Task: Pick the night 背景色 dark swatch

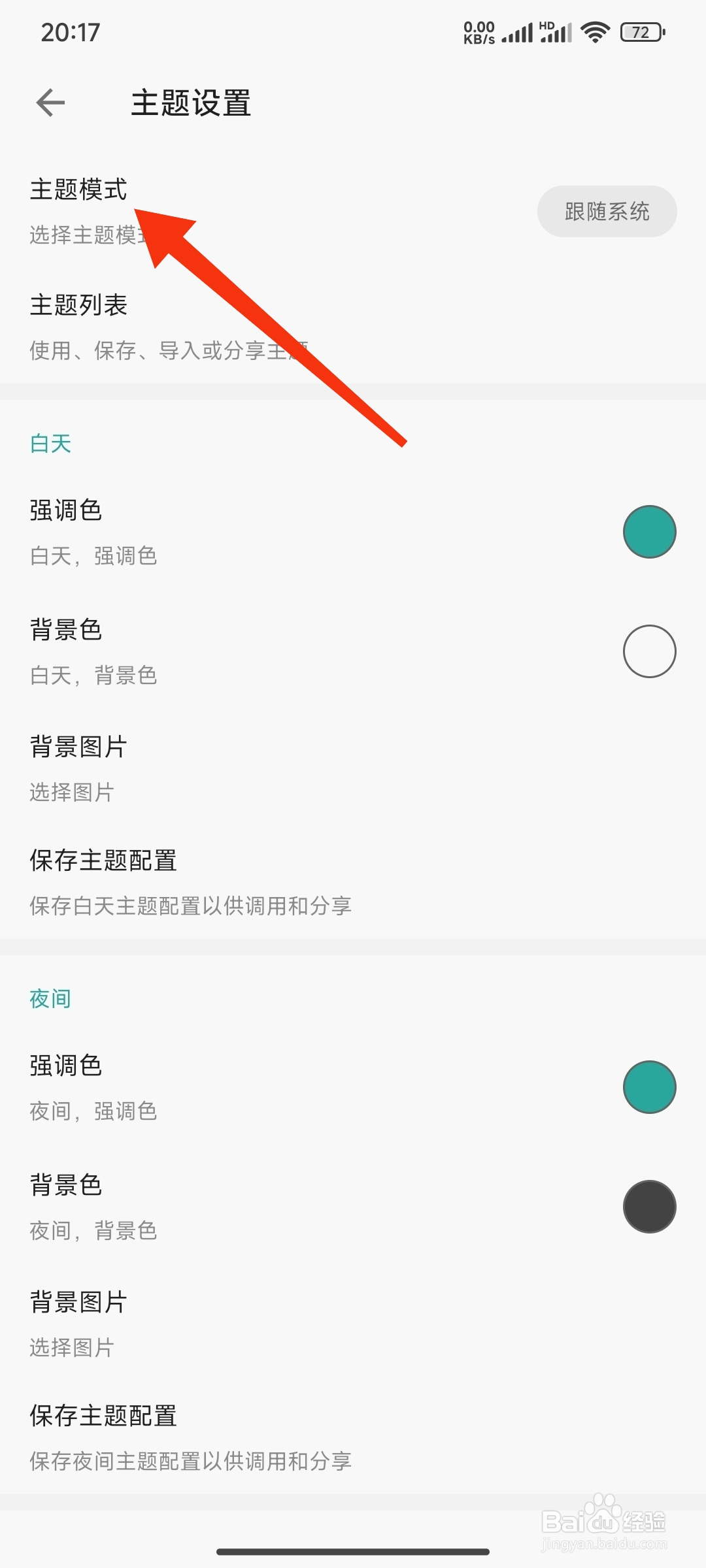Action: (x=649, y=1205)
